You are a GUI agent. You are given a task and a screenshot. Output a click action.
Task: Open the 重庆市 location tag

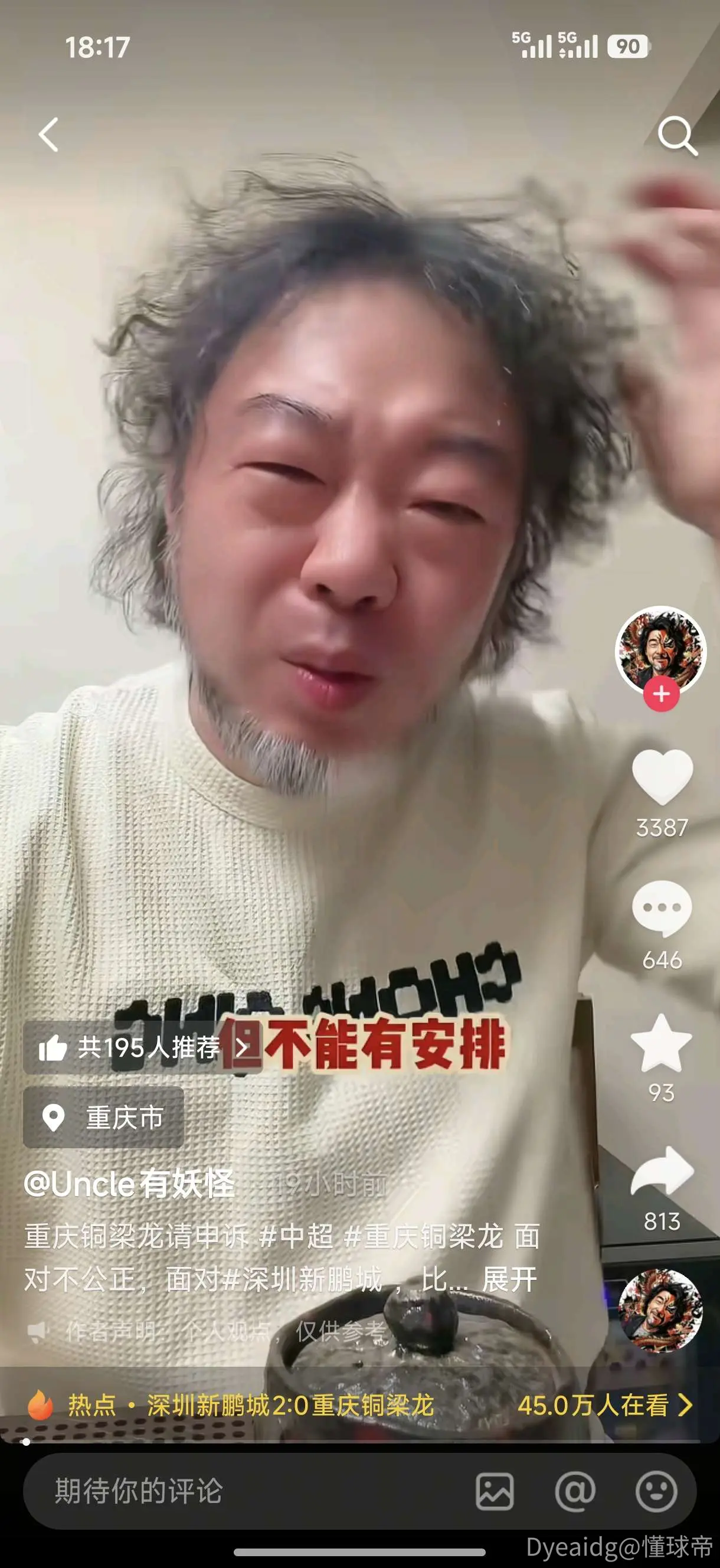click(x=103, y=1117)
